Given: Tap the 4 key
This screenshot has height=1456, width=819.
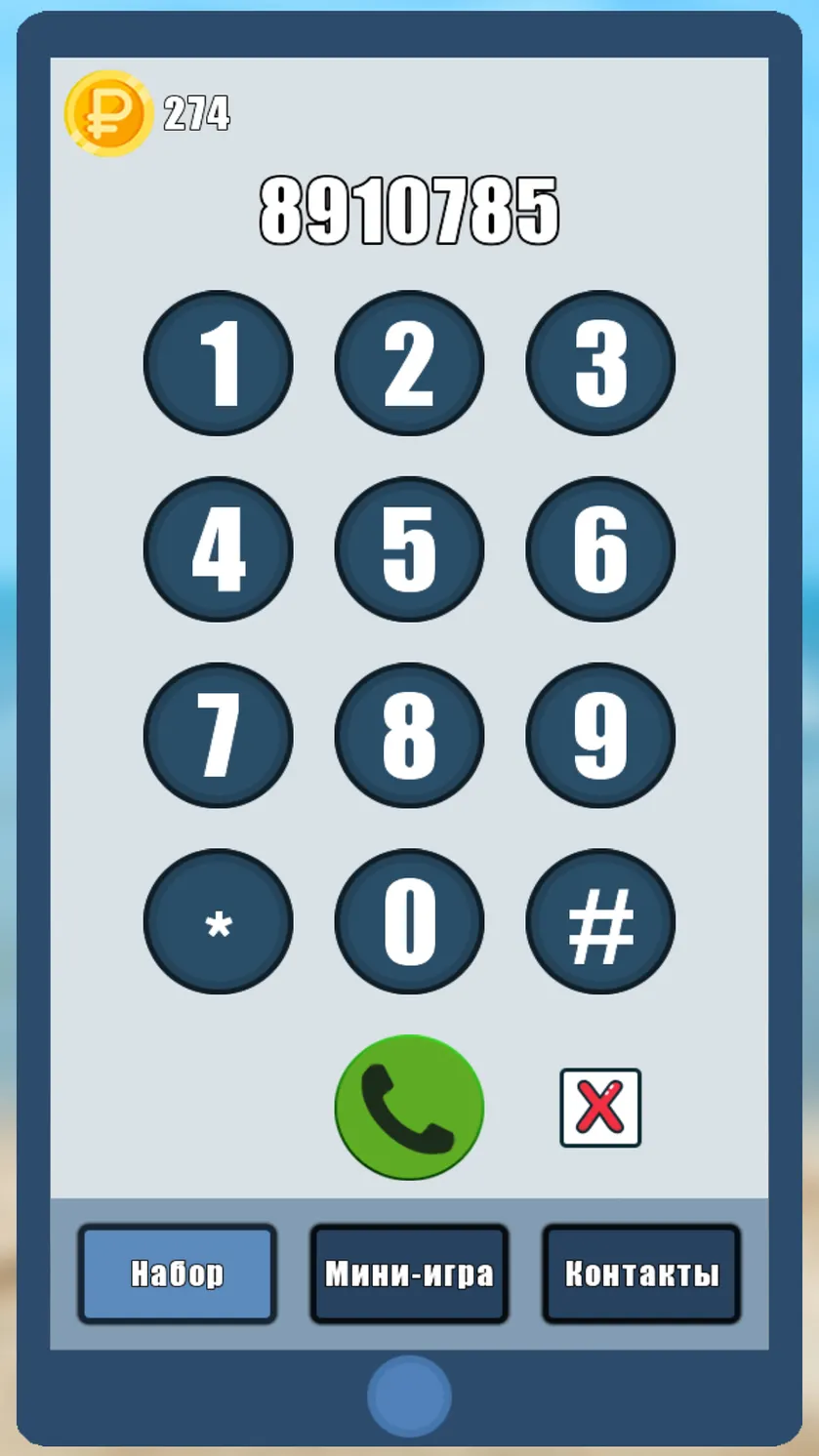Looking at the screenshot, I should point(218,549).
